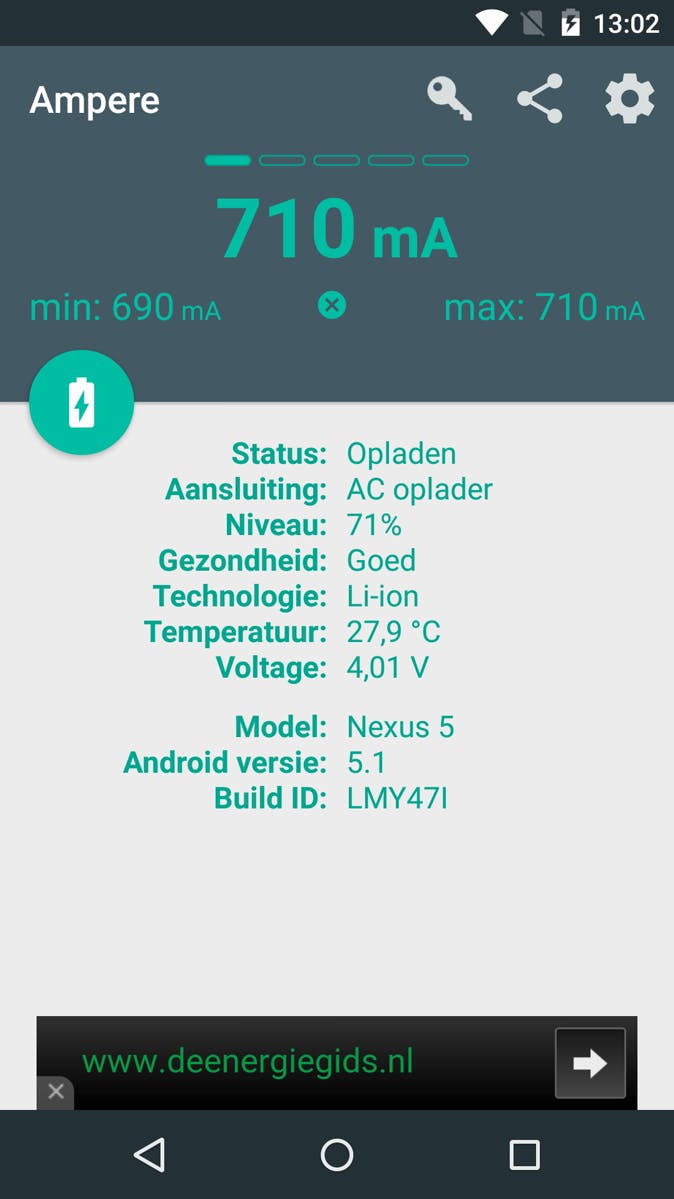674x1199 pixels.
Task: Open the settings gear
Action: [630, 99]
